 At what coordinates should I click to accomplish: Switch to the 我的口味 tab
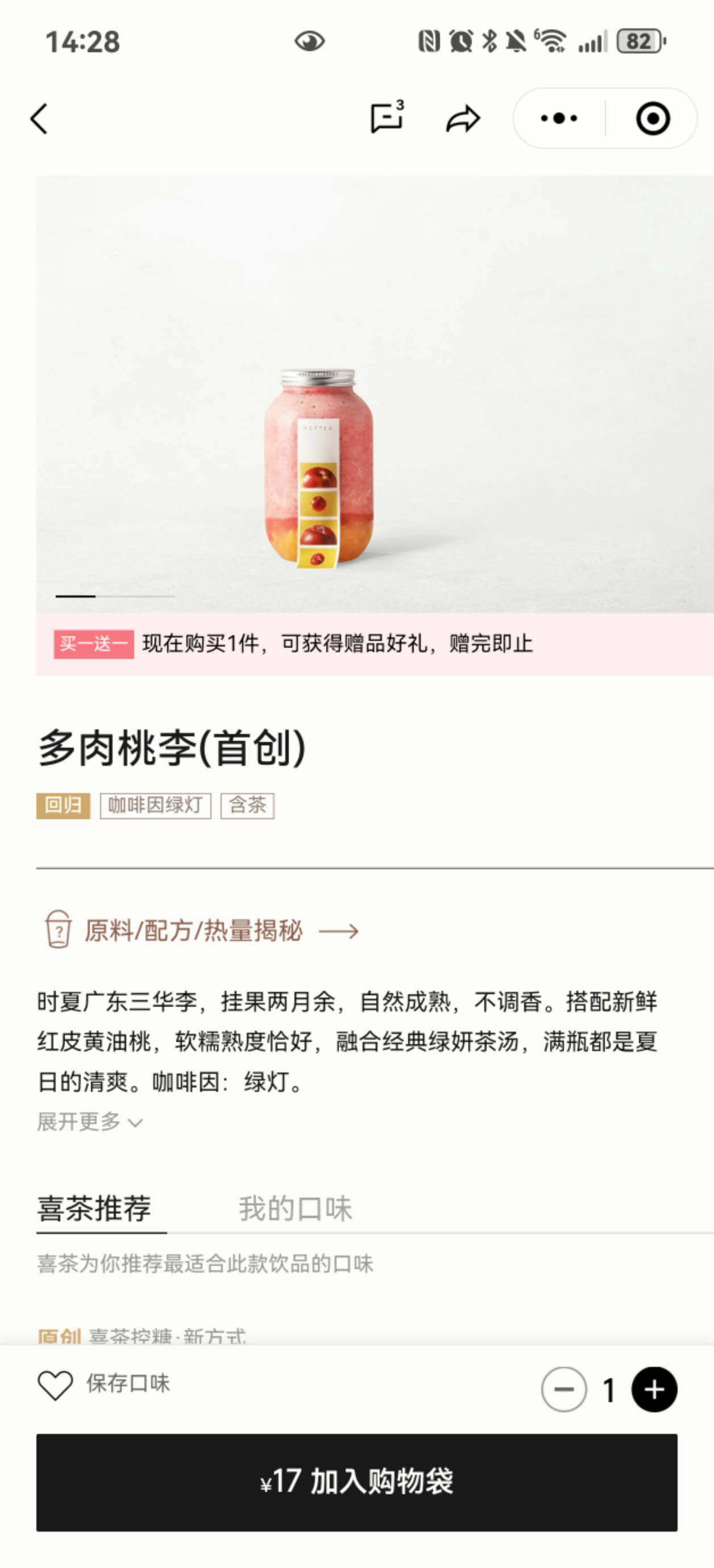pyautogui.click(x=295, y=1208)
